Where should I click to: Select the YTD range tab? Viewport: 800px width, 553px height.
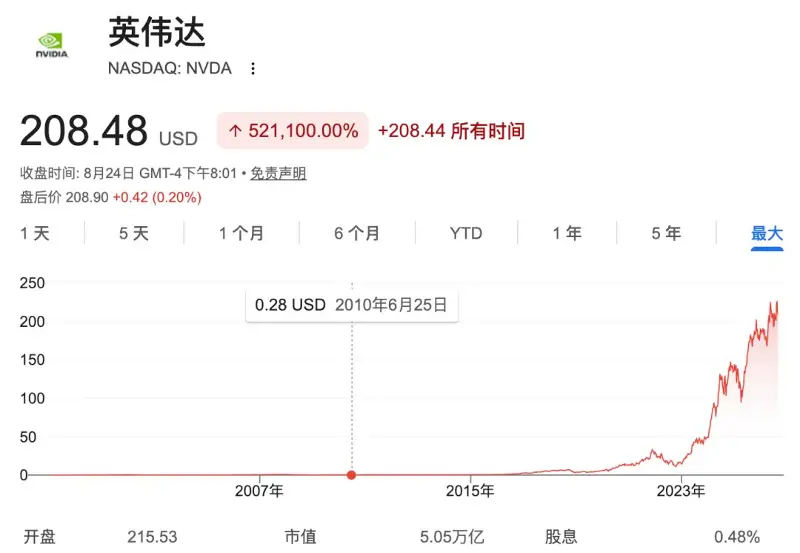point(466,234)
